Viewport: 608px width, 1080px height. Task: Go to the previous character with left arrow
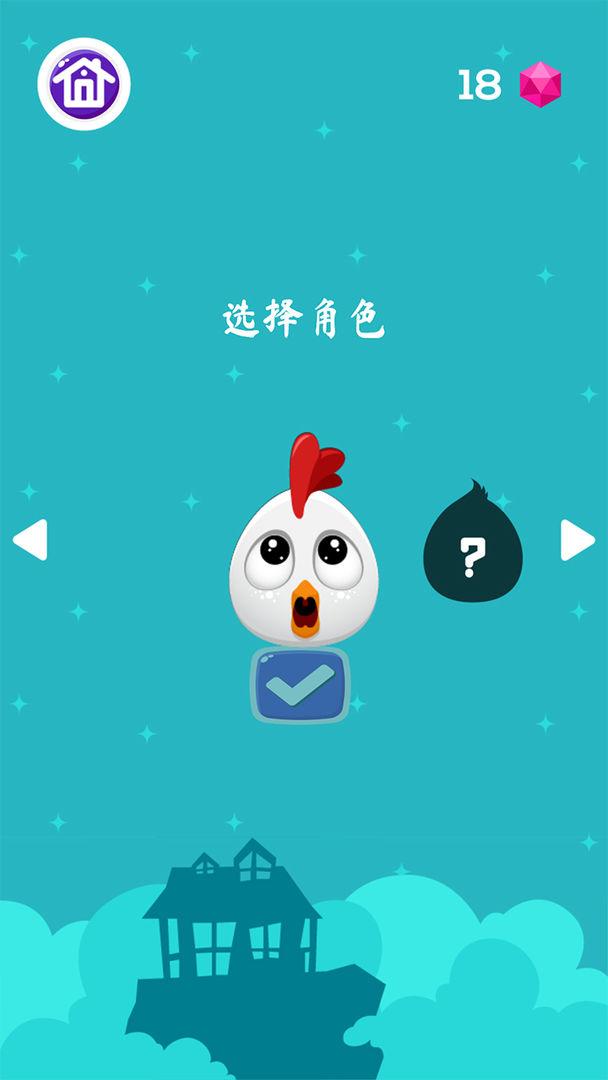[x=30, y=540]
